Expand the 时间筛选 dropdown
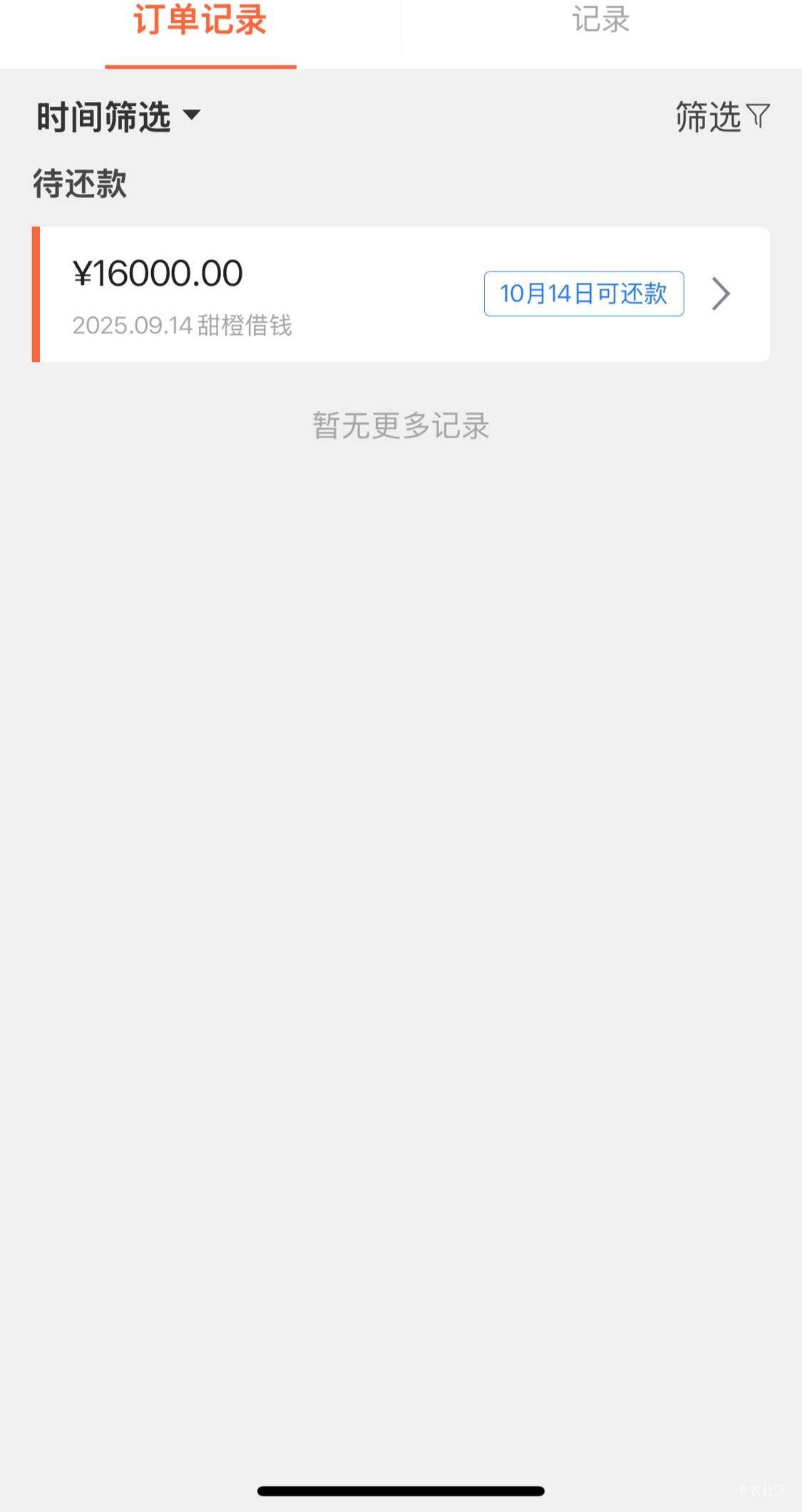 (118, 117)
